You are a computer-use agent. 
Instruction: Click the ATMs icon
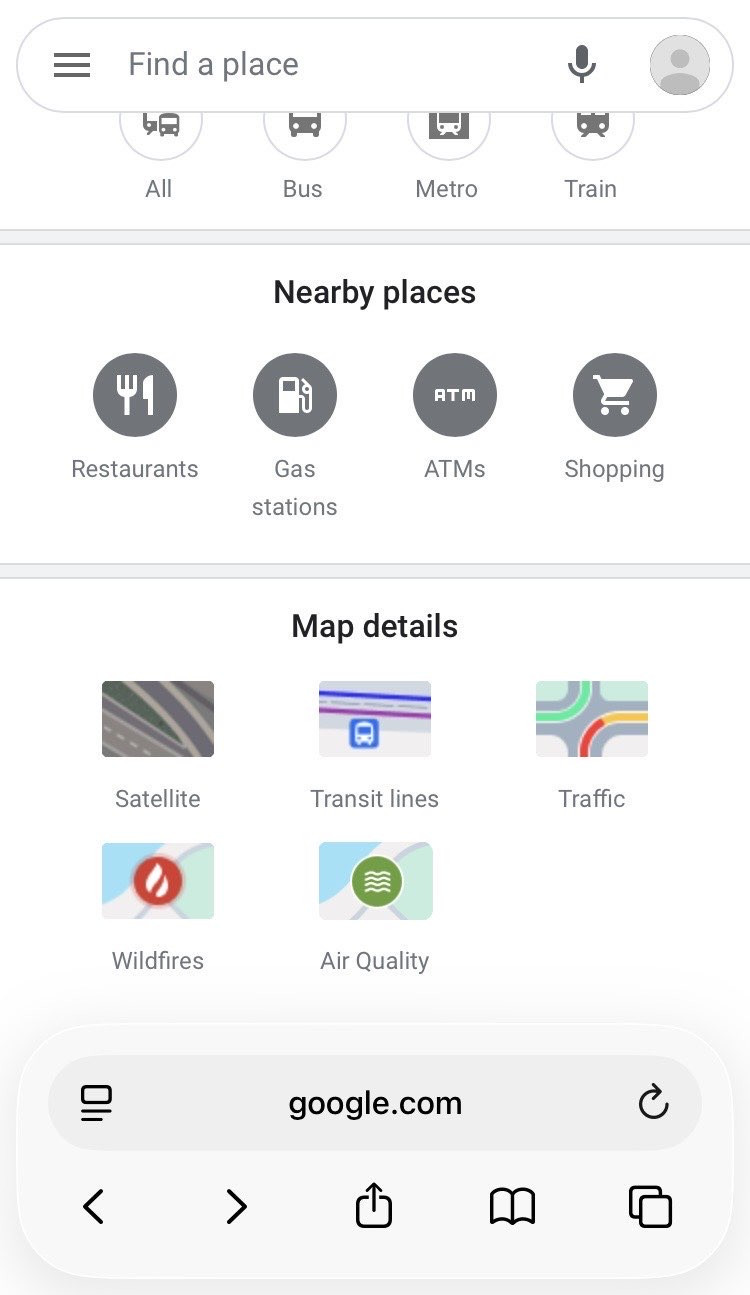(x=454, y=394)
